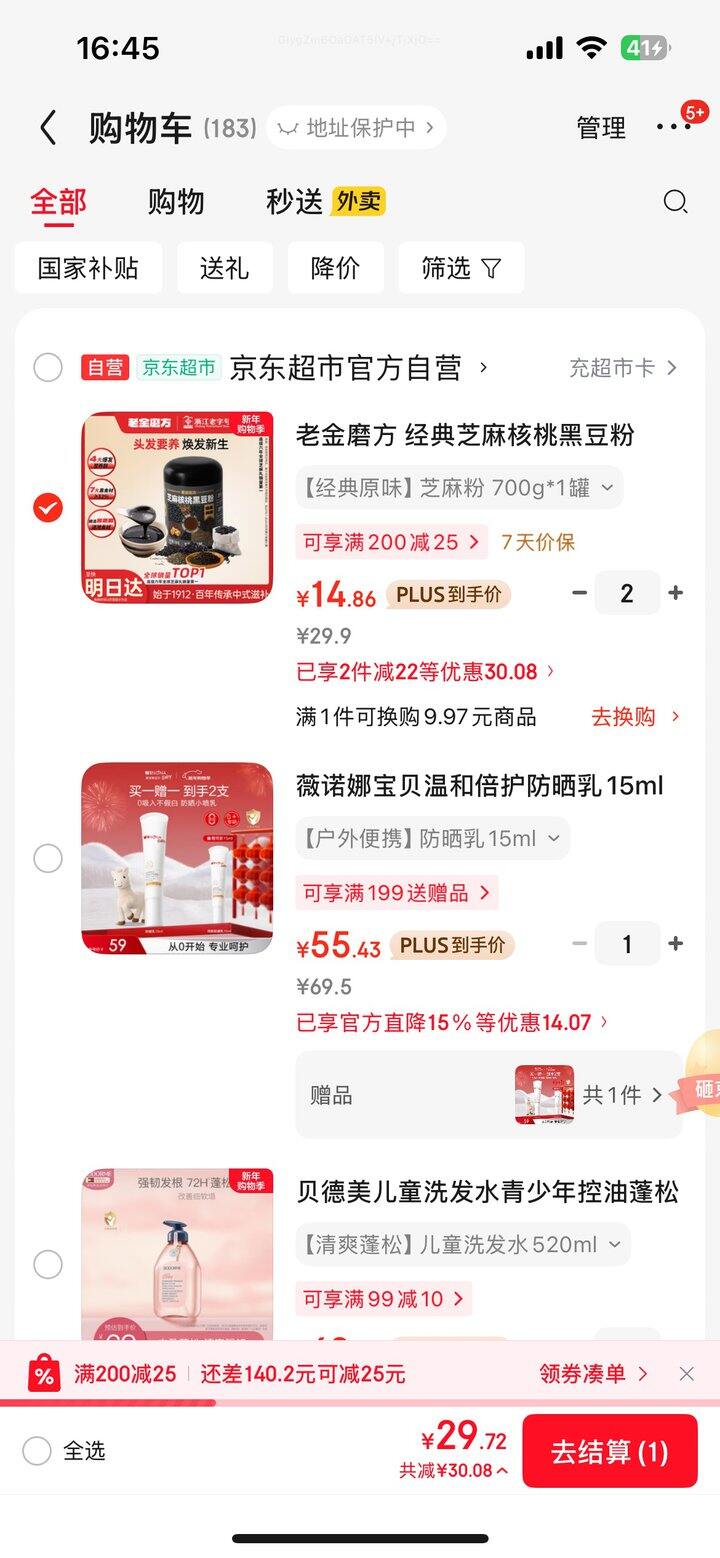This screenshot has height=1558, width=720.
Task: Tap 去换购 for the add-on deal
Action: [635, 717]
